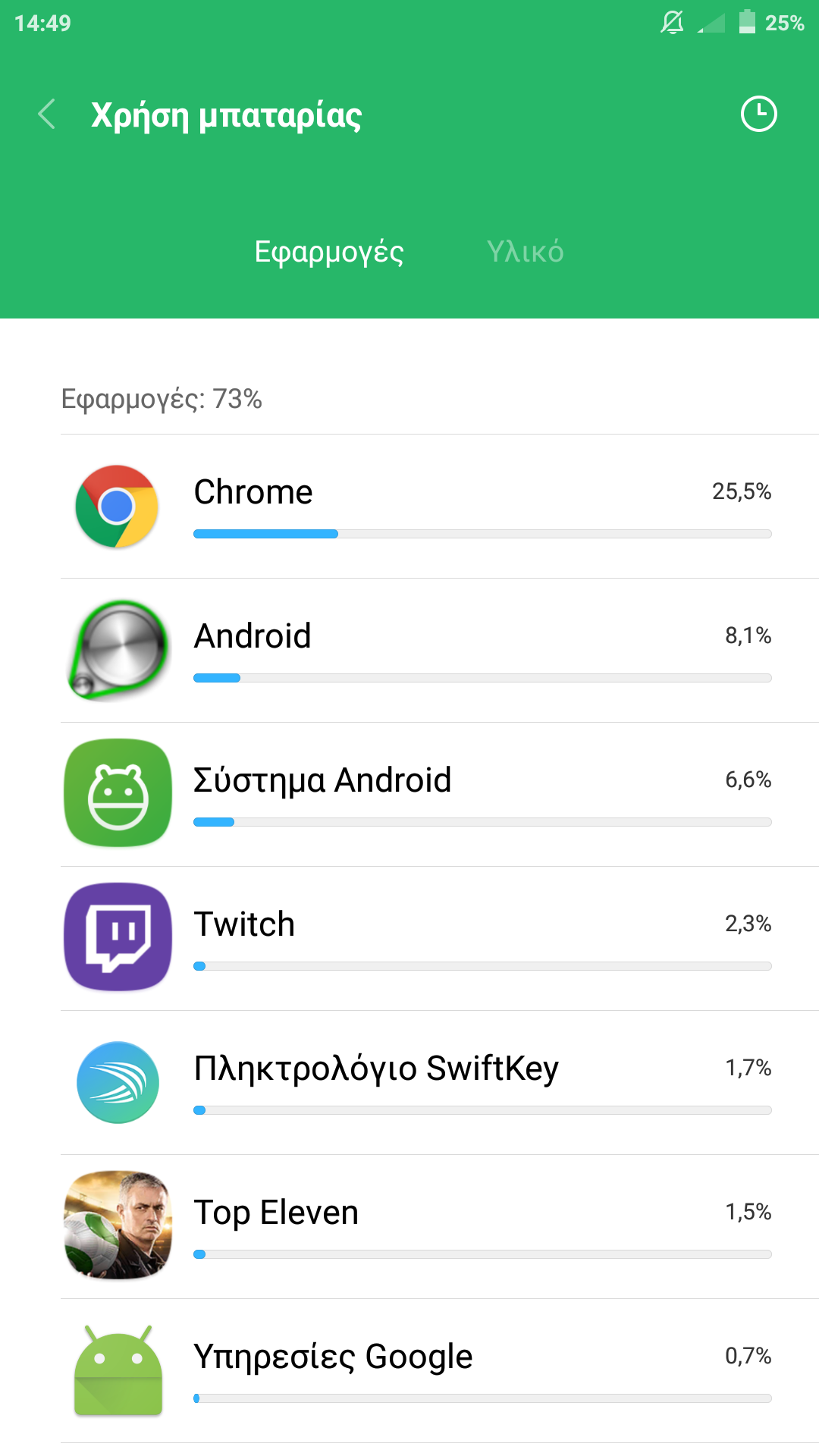View Σύστημα Android battery details

440,795
